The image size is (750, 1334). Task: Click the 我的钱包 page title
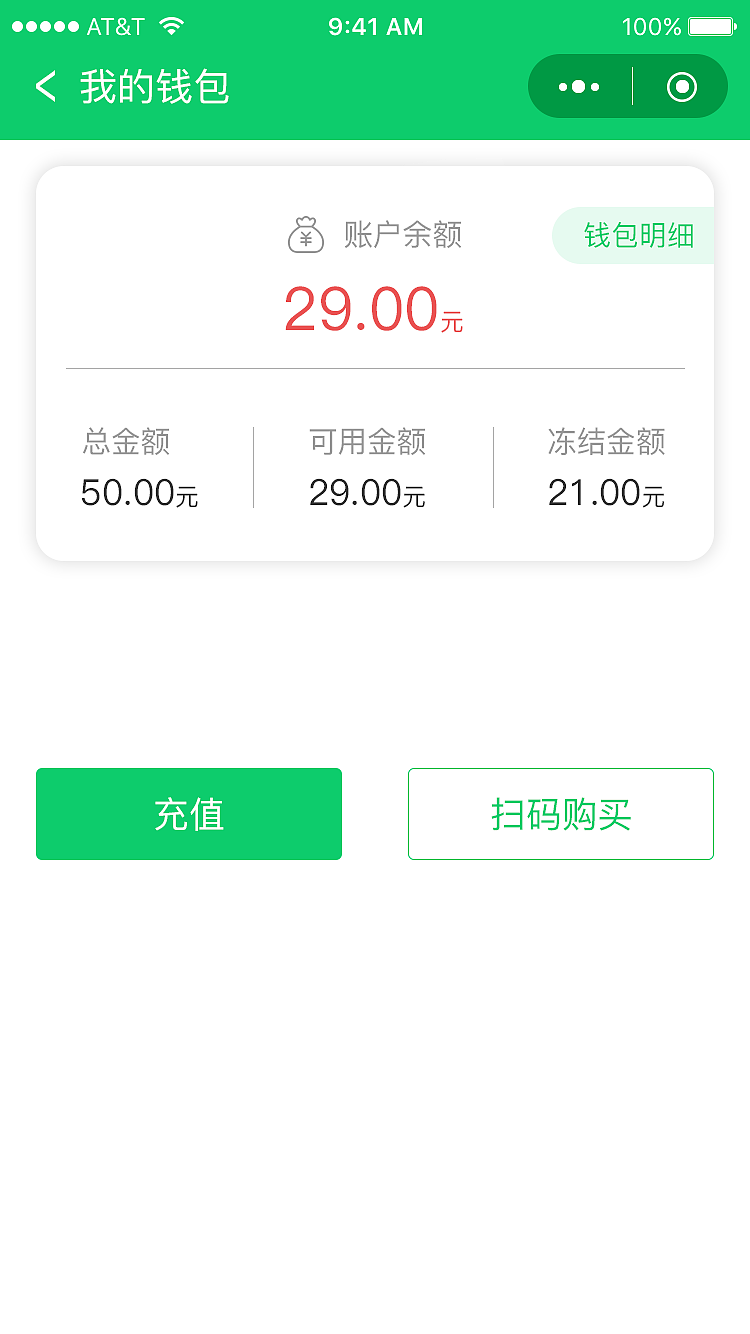155,88
